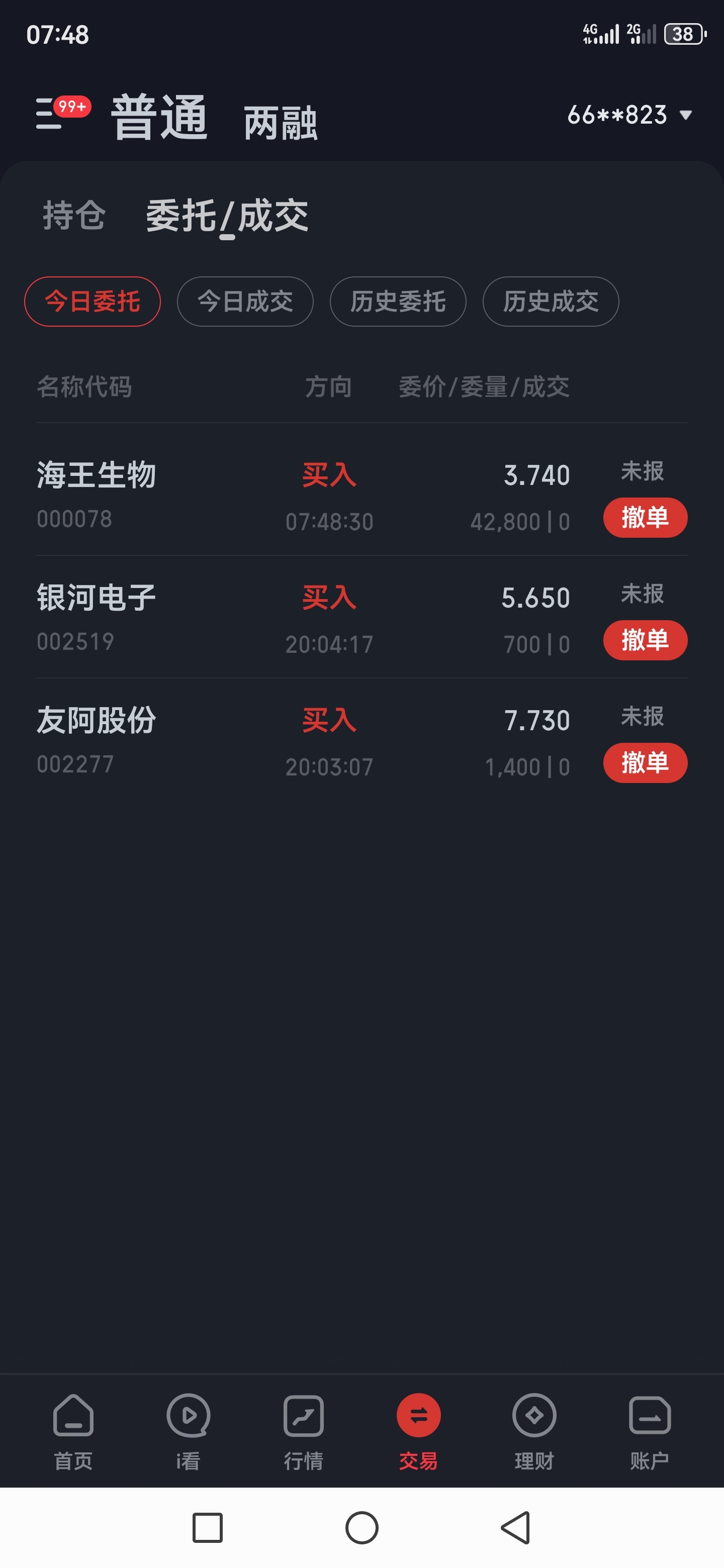Image resolution: width=724 pixels, height=1568 pixels.
Task: Go to the 首页 tab
Action: (x=74, y=1432)
